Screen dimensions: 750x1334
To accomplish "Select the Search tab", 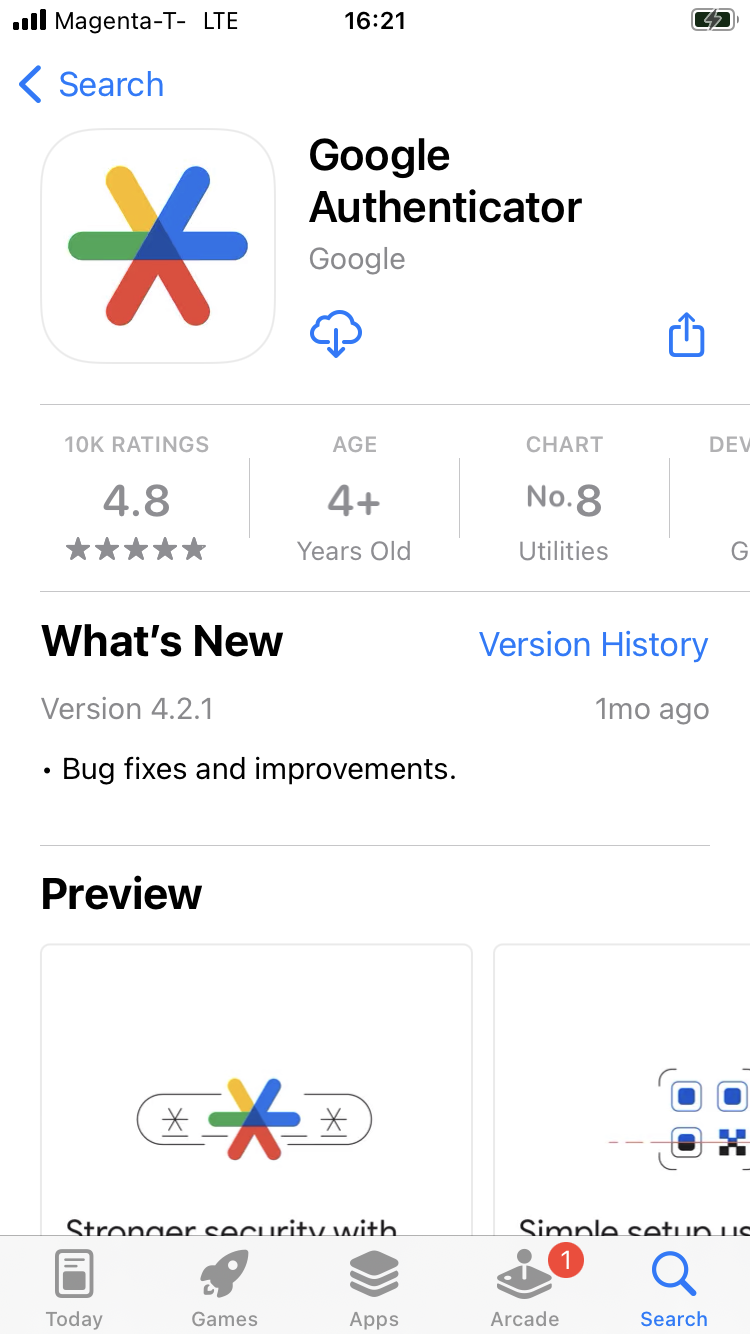I will click(673, 1288).
